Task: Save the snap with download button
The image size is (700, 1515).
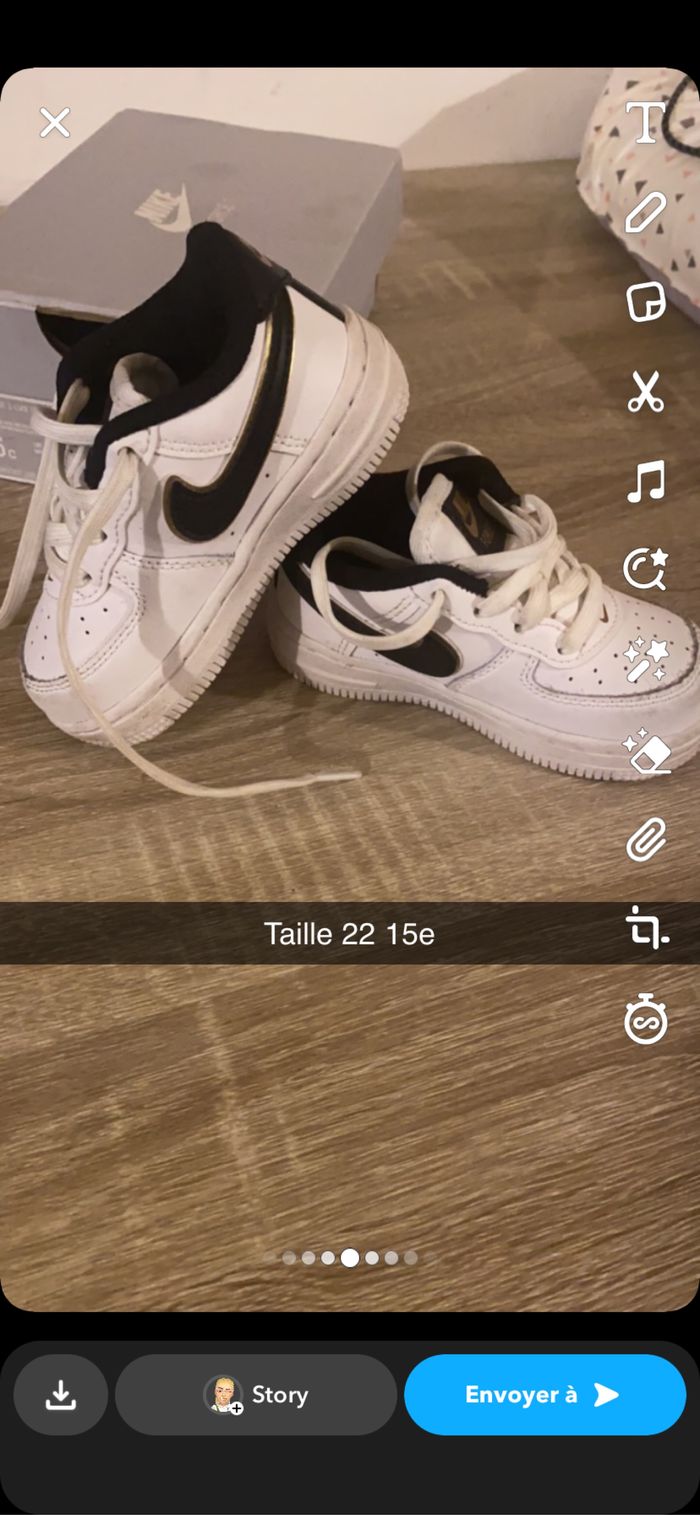Action: (x=61, y=1395)
